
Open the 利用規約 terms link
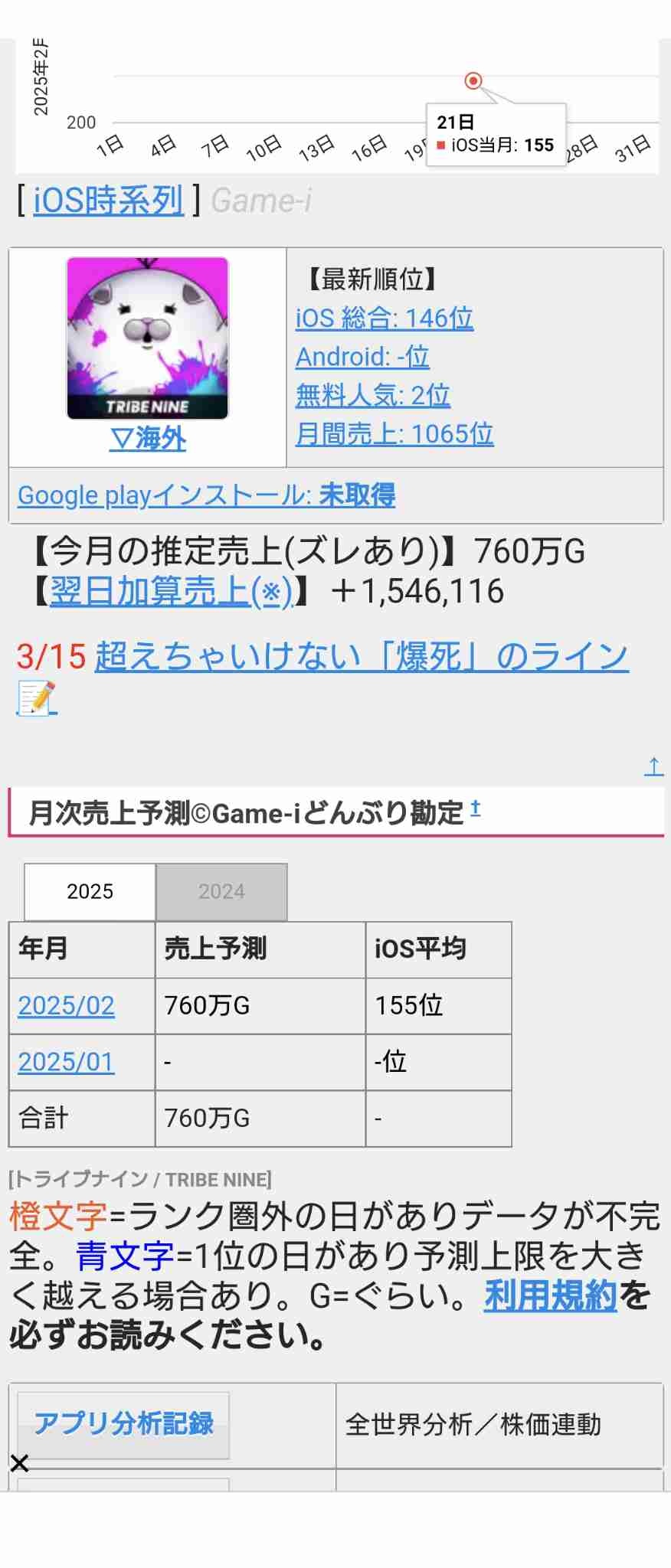(x=550, y=1295)
